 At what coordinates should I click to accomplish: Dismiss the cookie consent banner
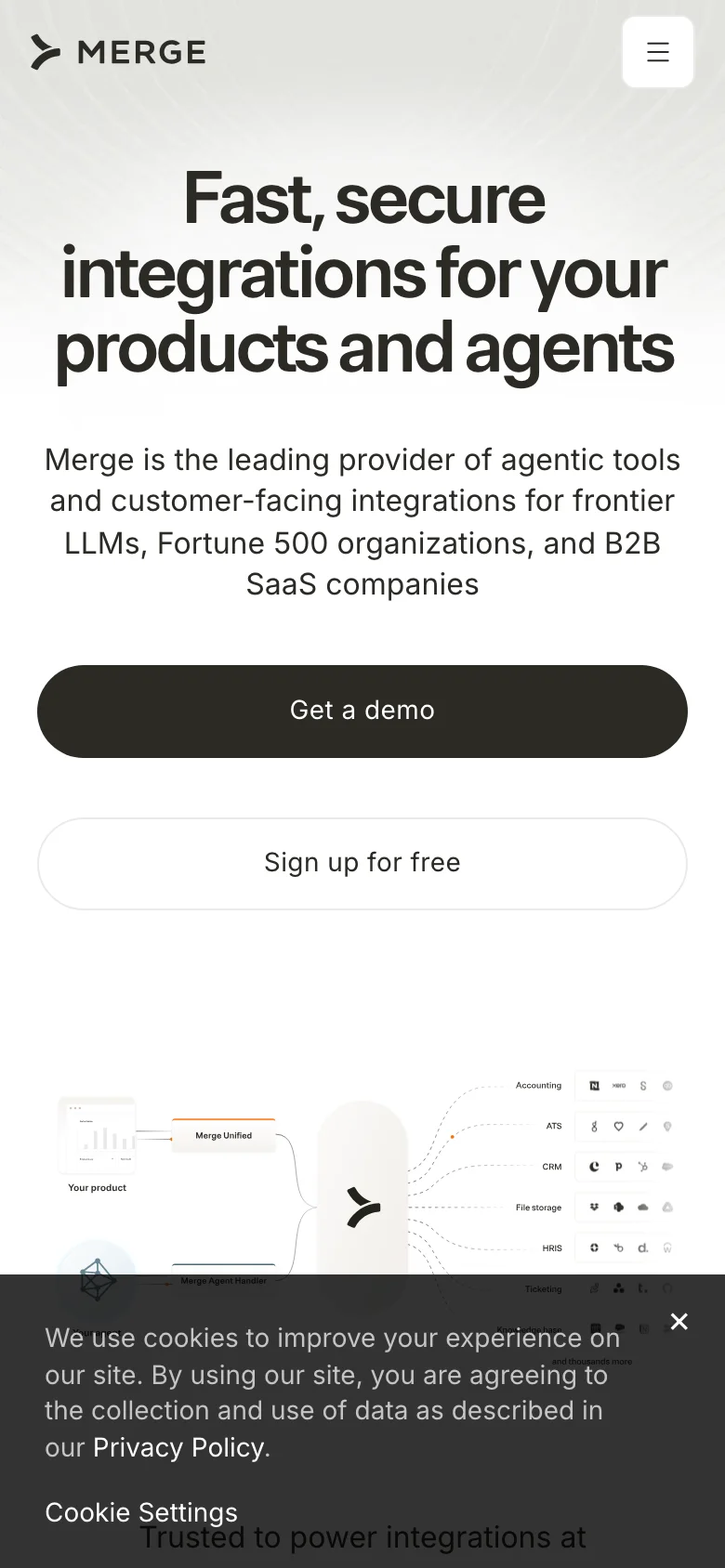click(x=679, y=1321)
